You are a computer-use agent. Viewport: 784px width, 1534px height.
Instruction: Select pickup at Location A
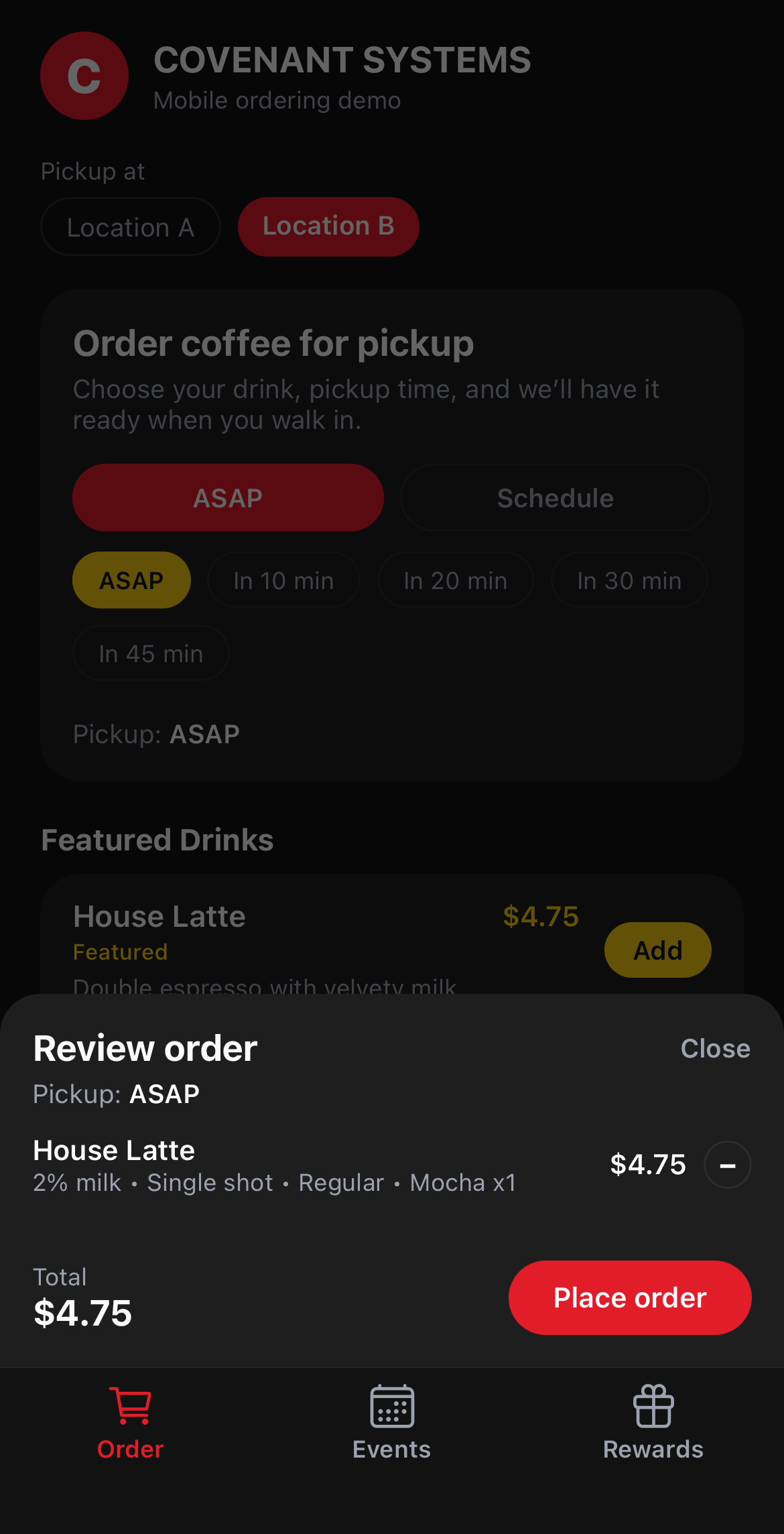point(130,227)
